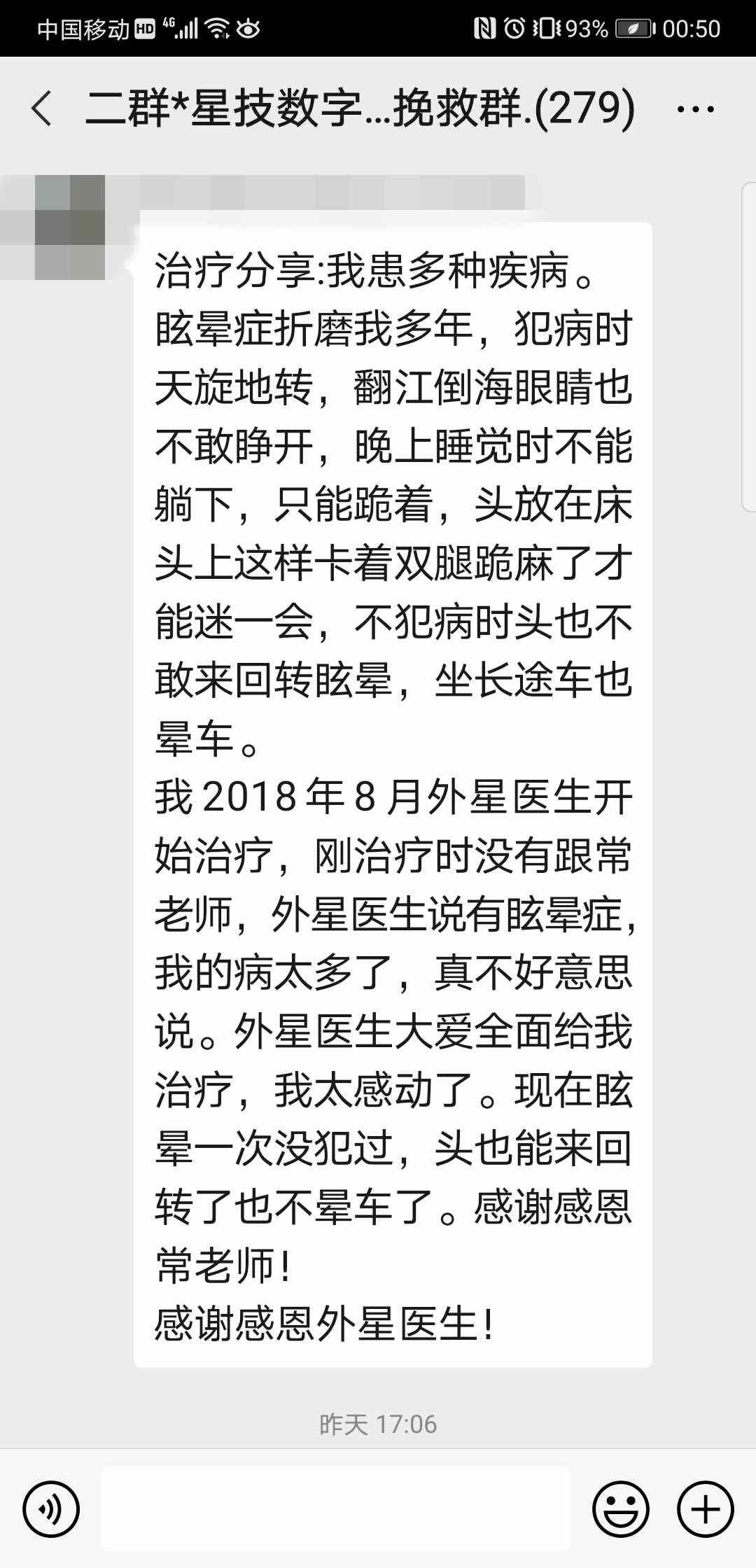The image size is (756, 1568).
Task: Go back from the group chat
Action: click(42, 108)
